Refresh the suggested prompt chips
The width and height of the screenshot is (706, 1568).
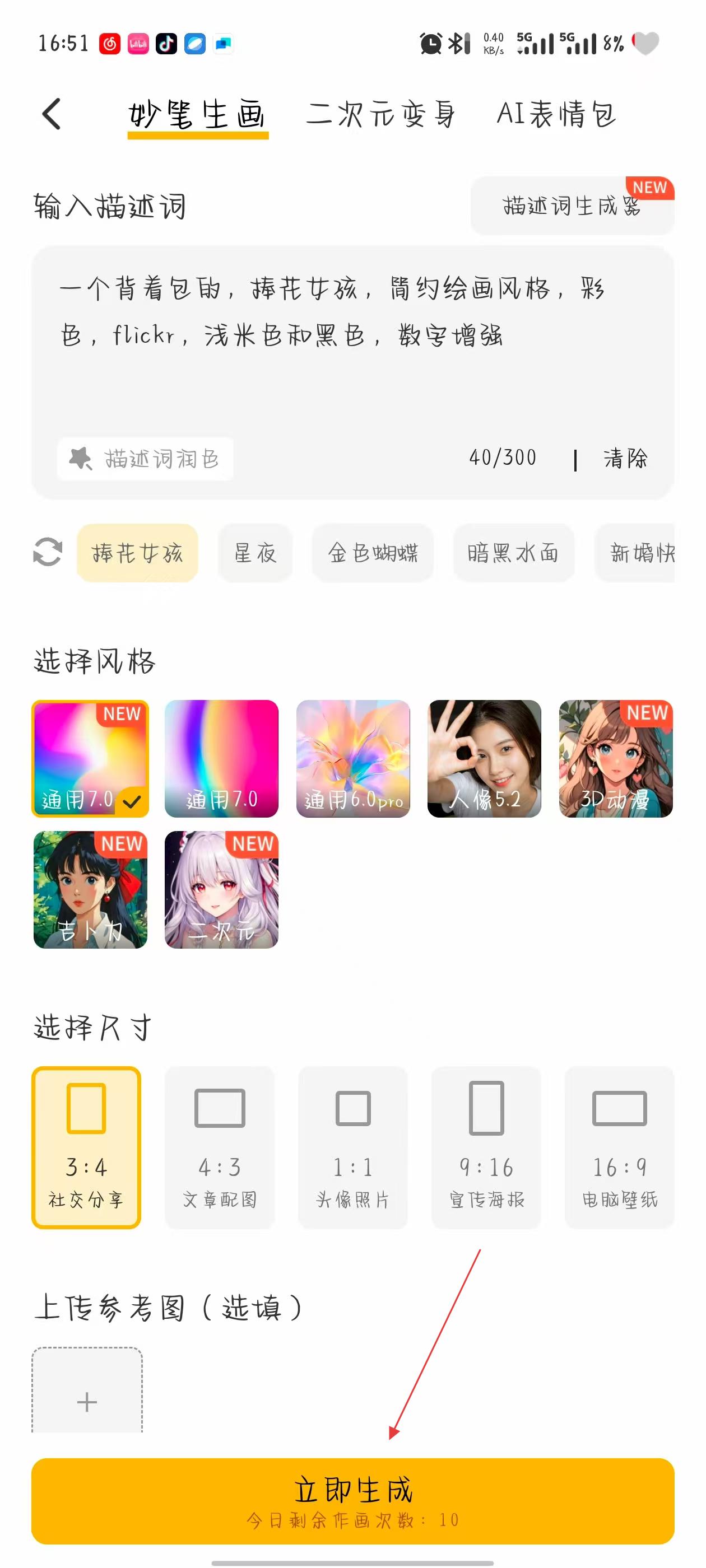[x=48, y=552]
